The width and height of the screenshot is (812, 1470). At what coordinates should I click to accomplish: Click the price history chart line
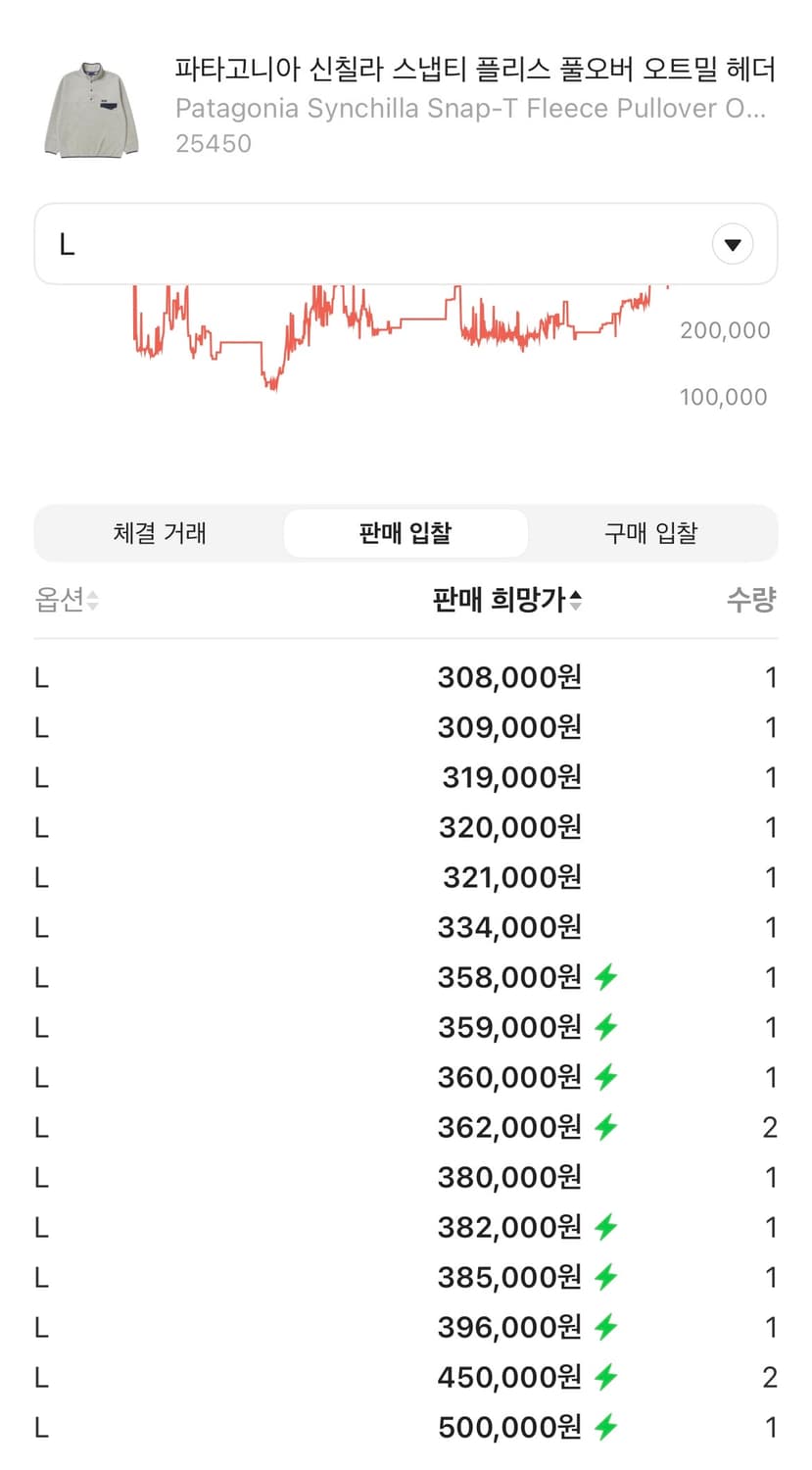point(392,323)
